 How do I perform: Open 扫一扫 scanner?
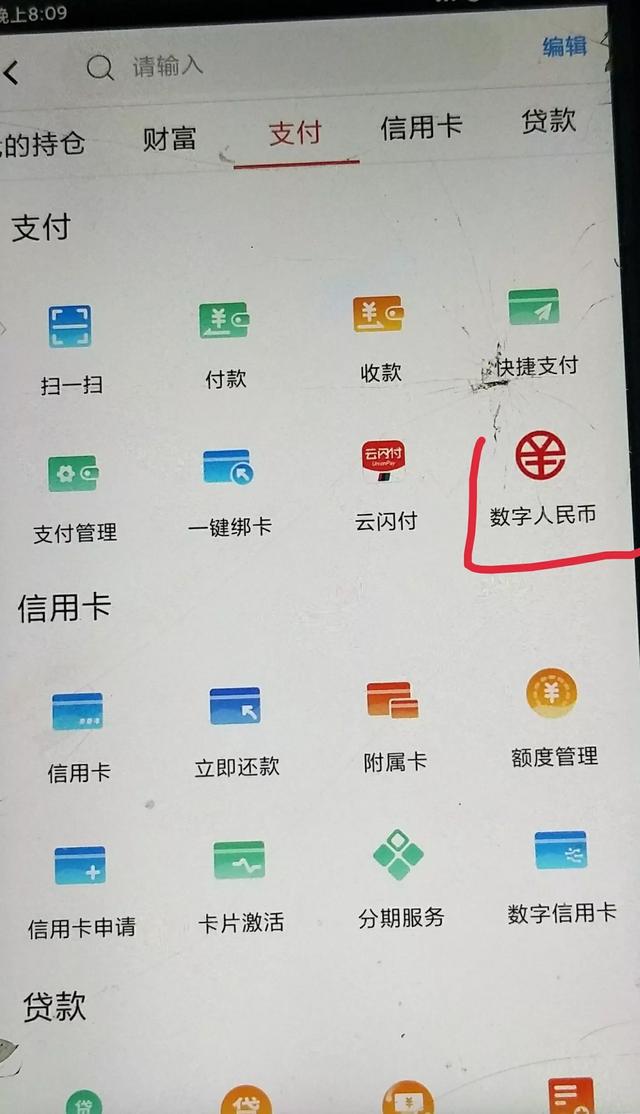tap(71, 347)
